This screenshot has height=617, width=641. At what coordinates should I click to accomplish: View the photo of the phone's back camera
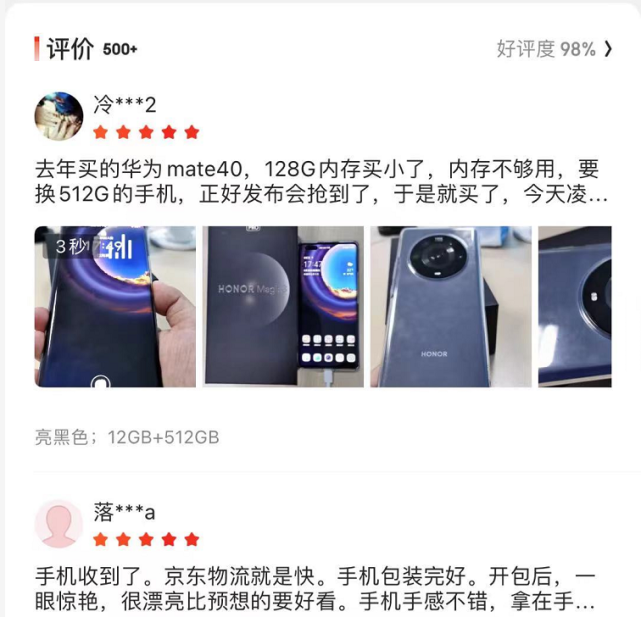[450, 306]
